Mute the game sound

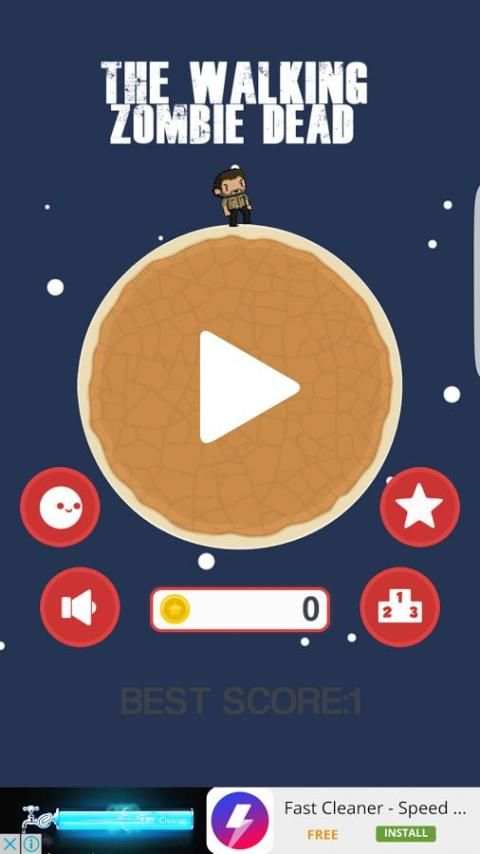point(80,607)
